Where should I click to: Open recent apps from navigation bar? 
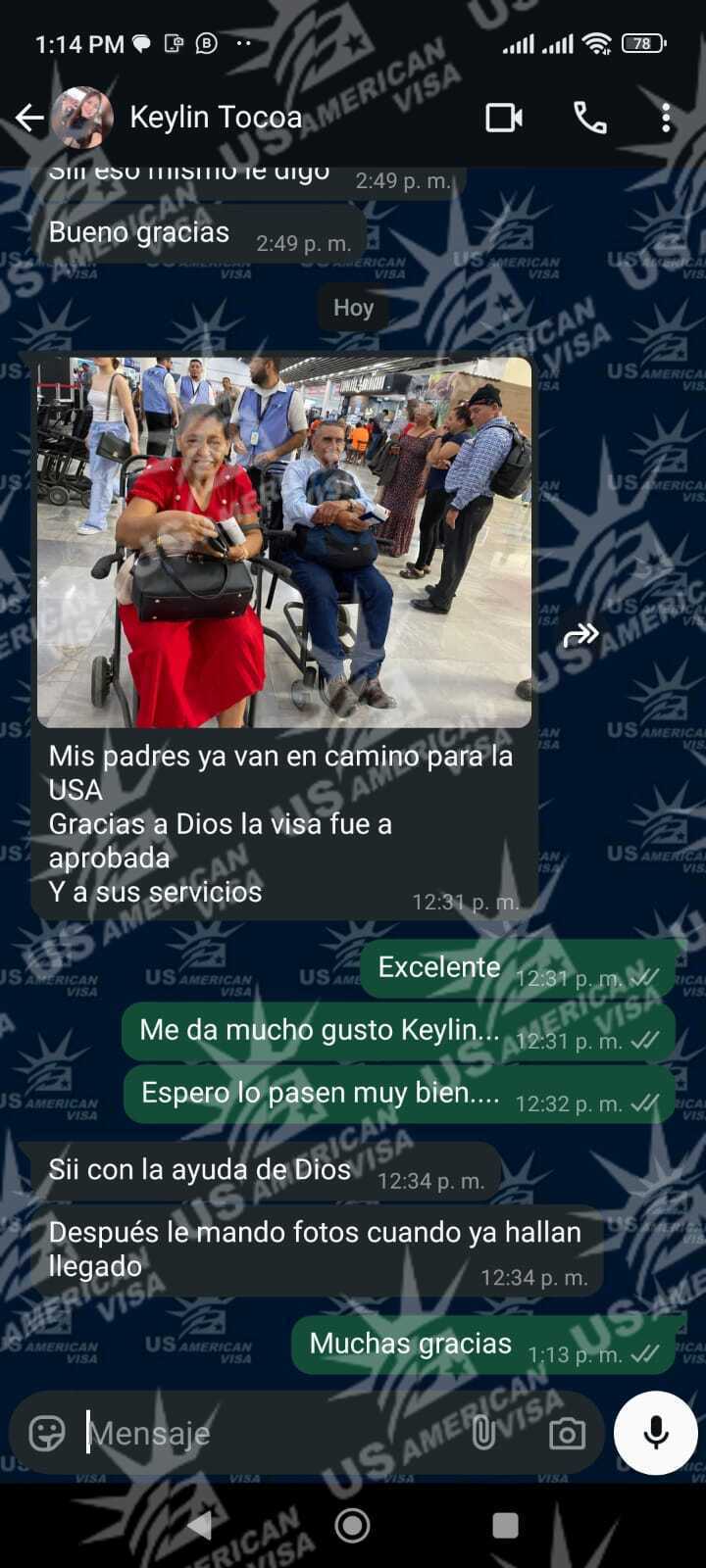[505, 1525]
